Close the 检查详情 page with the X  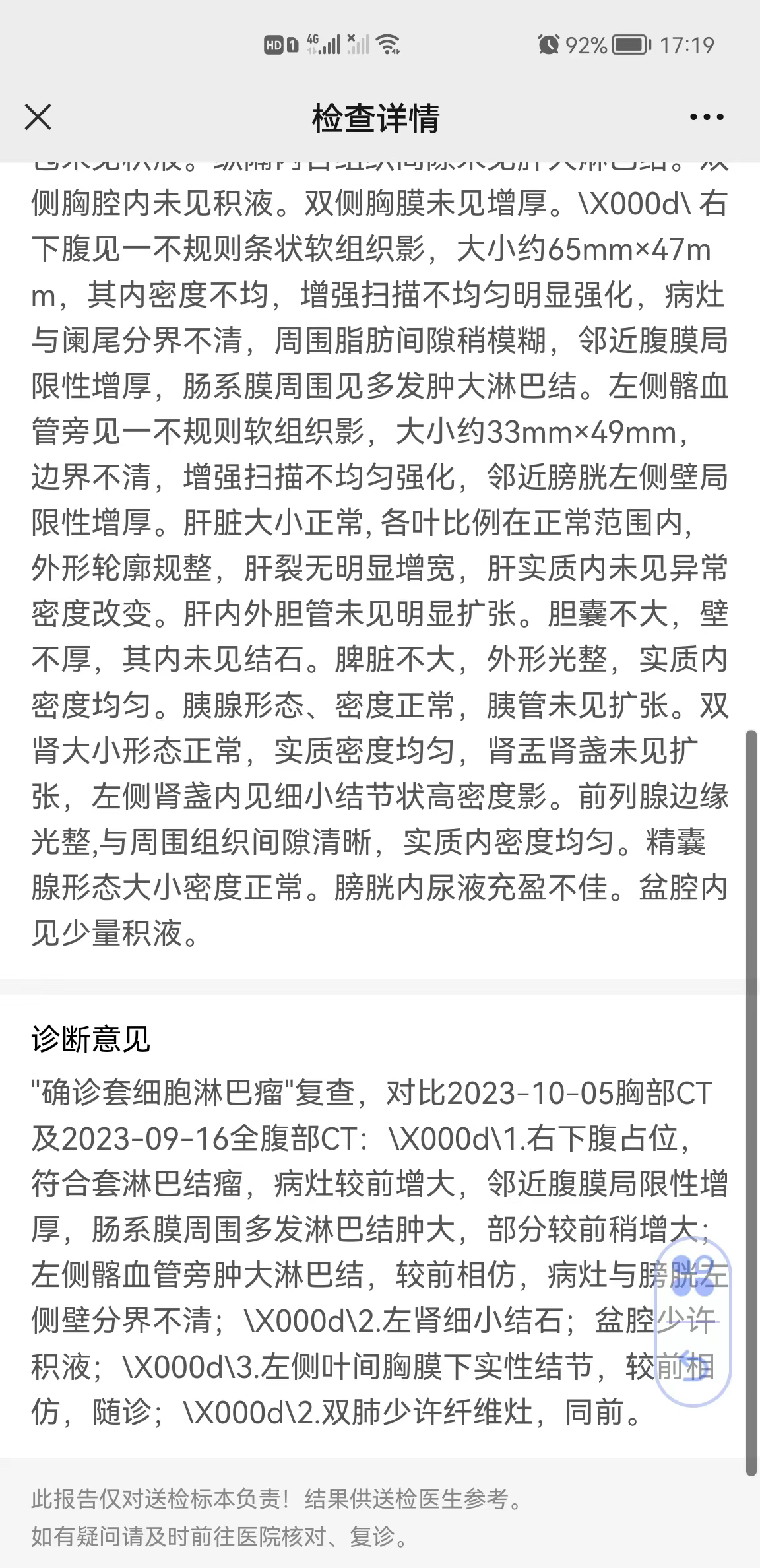click(38, 117)
